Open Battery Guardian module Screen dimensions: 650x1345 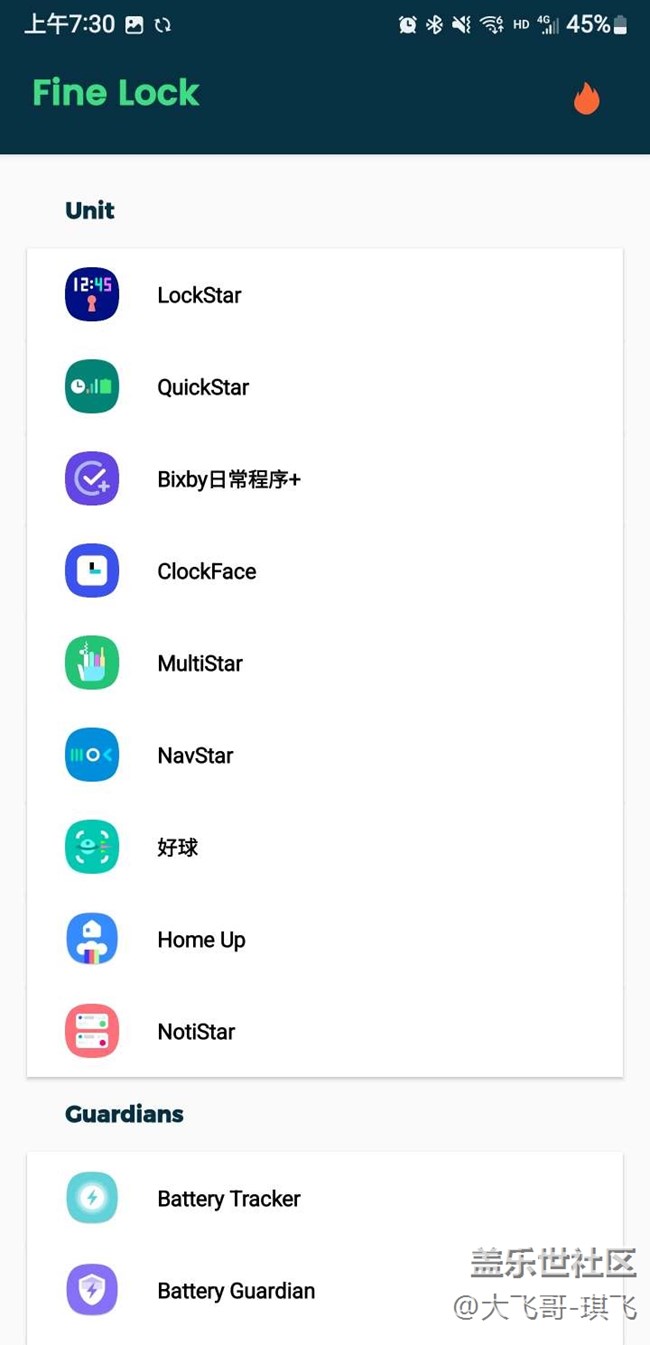coord(325,1290)
